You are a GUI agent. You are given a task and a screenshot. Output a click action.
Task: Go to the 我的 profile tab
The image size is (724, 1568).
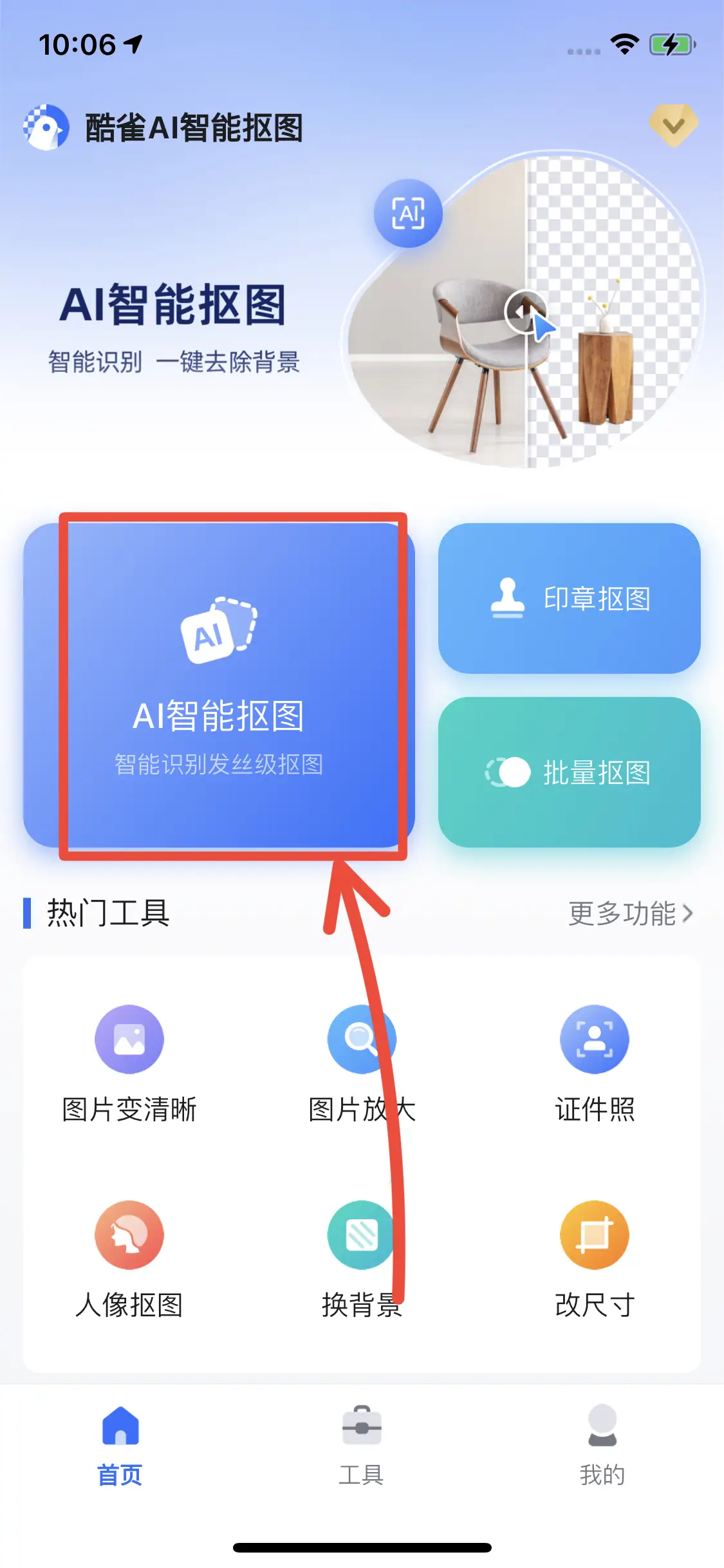click(602, 1446)
